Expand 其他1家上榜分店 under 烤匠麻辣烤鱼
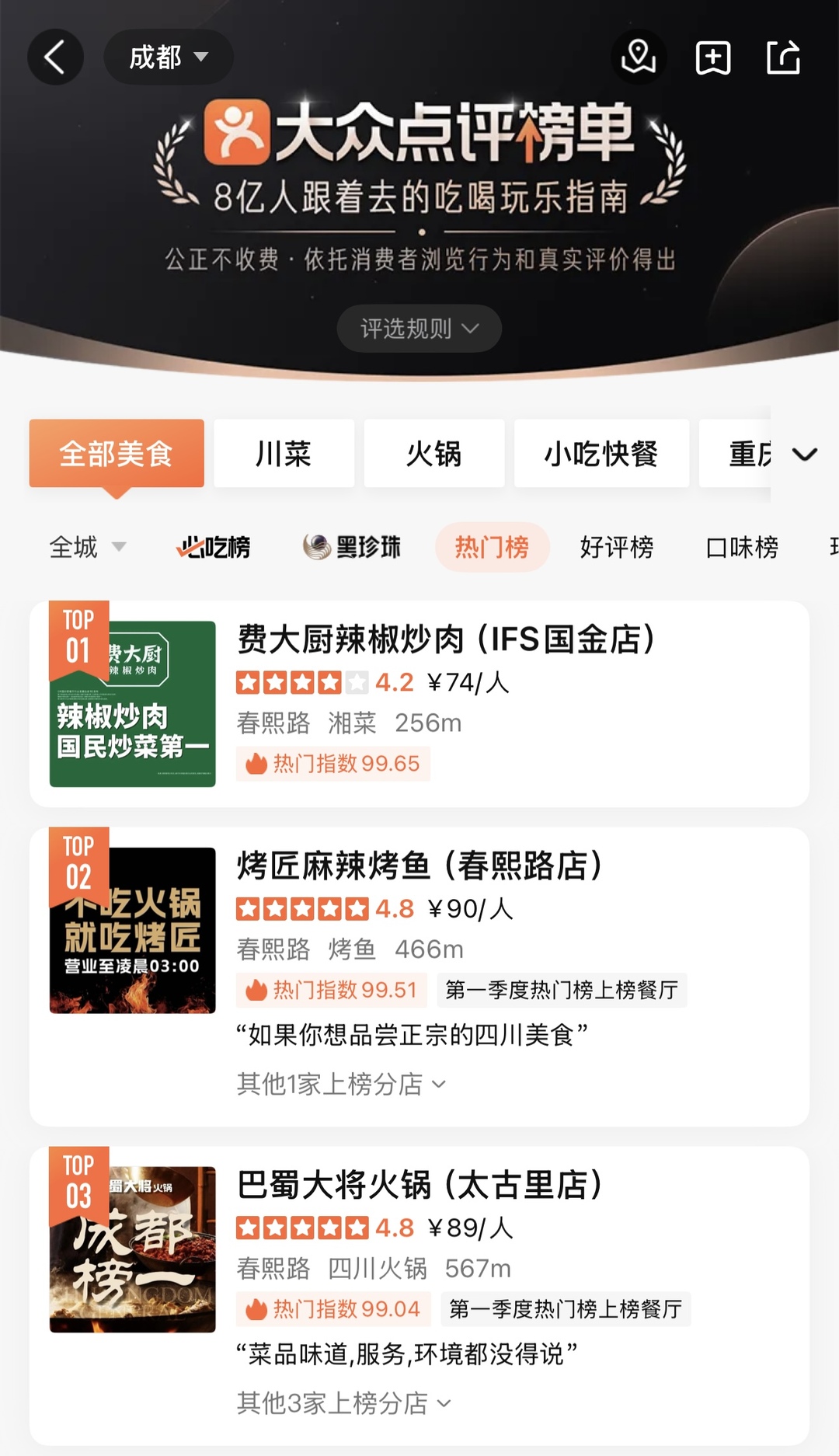The width and height of the screenshot is (839, 1456). click(x=340, y=1084)
